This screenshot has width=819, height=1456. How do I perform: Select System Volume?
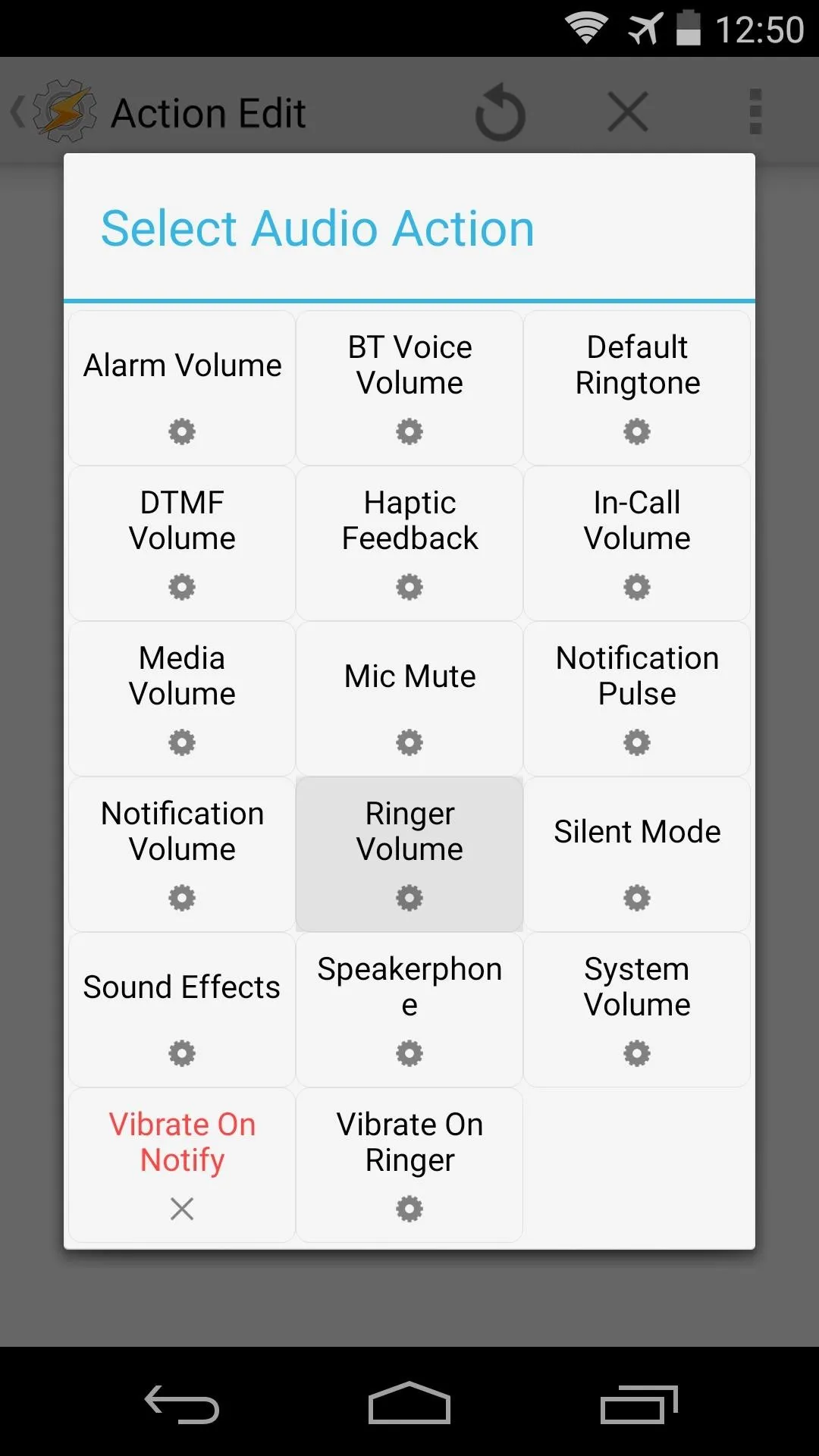pos(637,1010)
